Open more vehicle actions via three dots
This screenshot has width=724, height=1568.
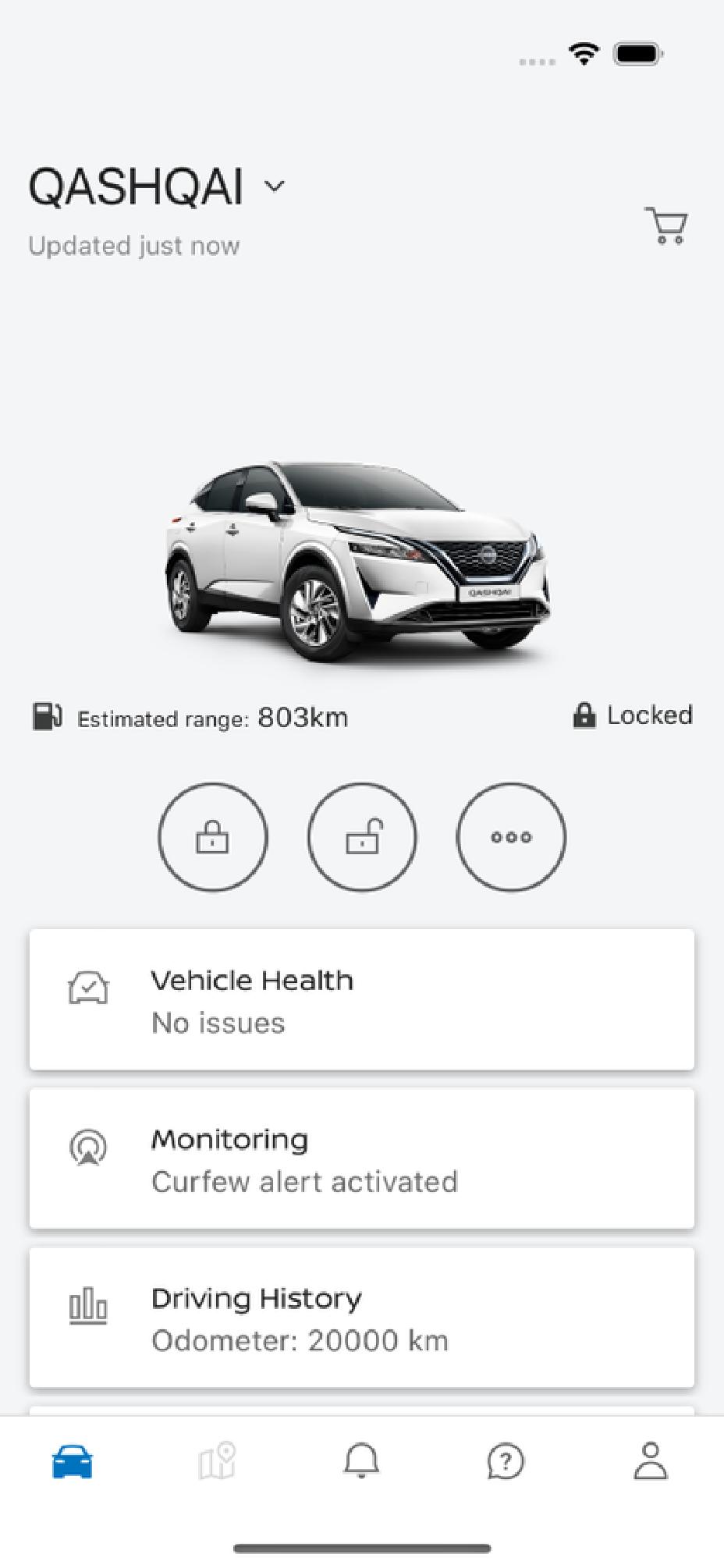[x=511, y=835]
